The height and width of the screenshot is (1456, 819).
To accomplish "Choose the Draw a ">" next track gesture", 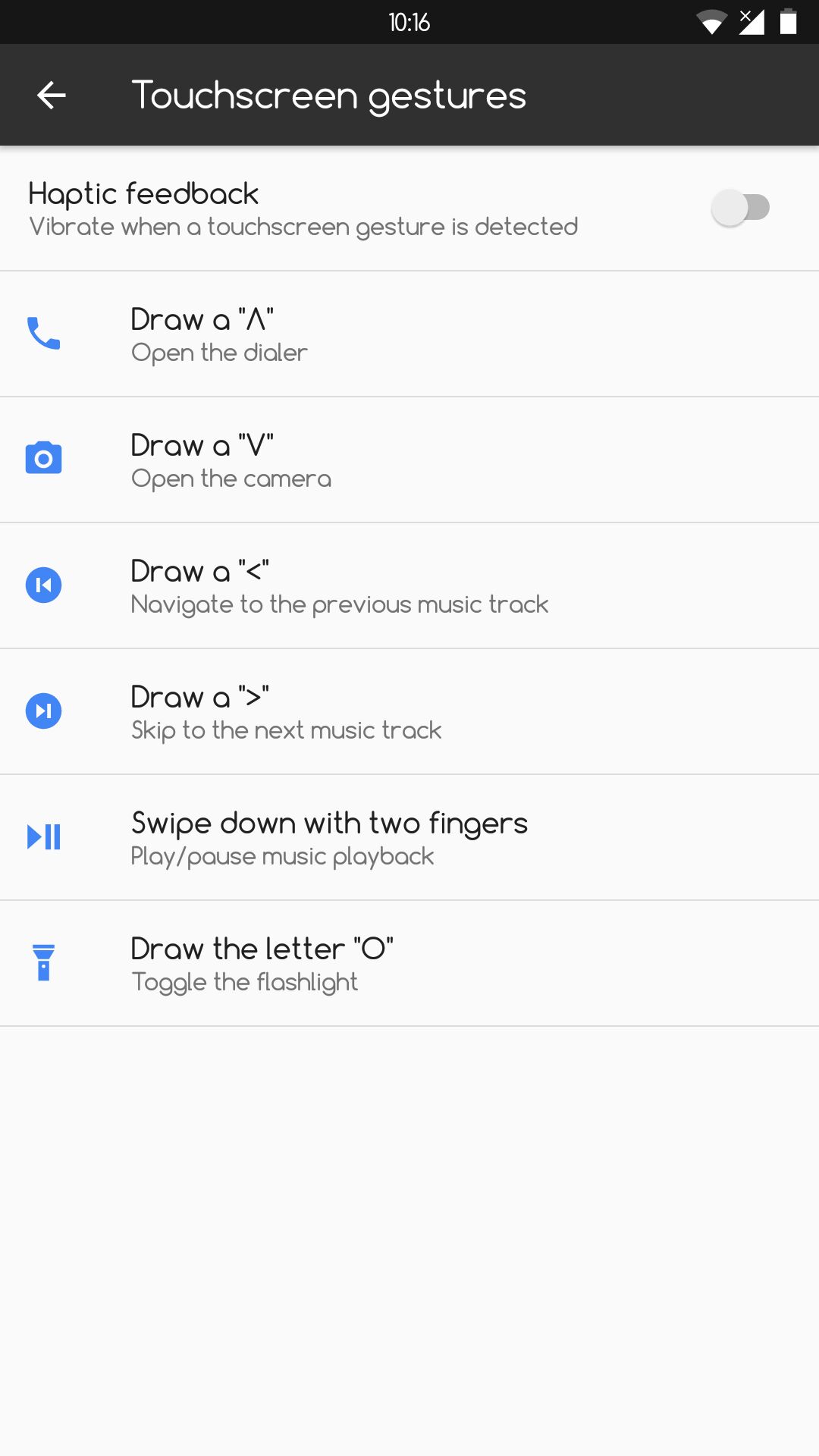I will pyautogui.click(x=409, y=712).
